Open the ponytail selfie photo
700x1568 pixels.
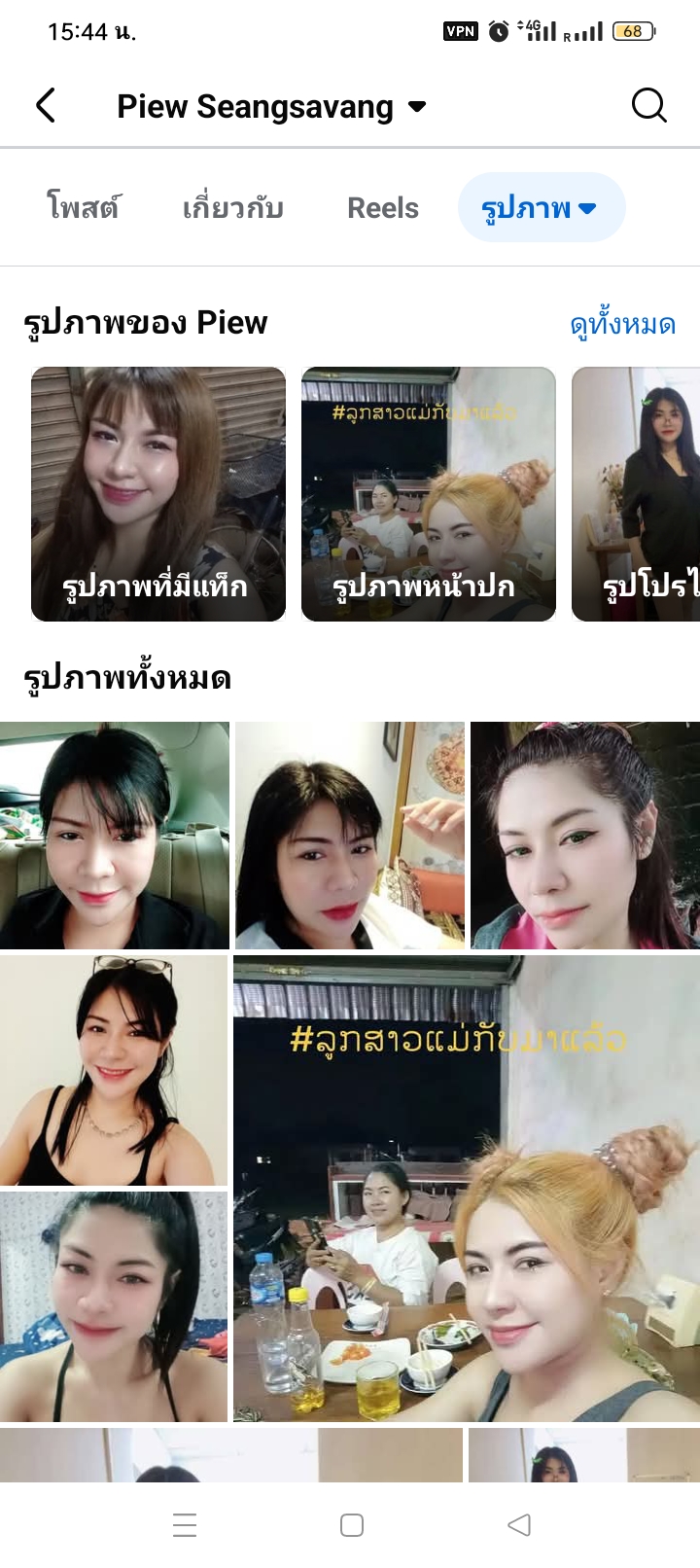click(x=114, y=1306)
